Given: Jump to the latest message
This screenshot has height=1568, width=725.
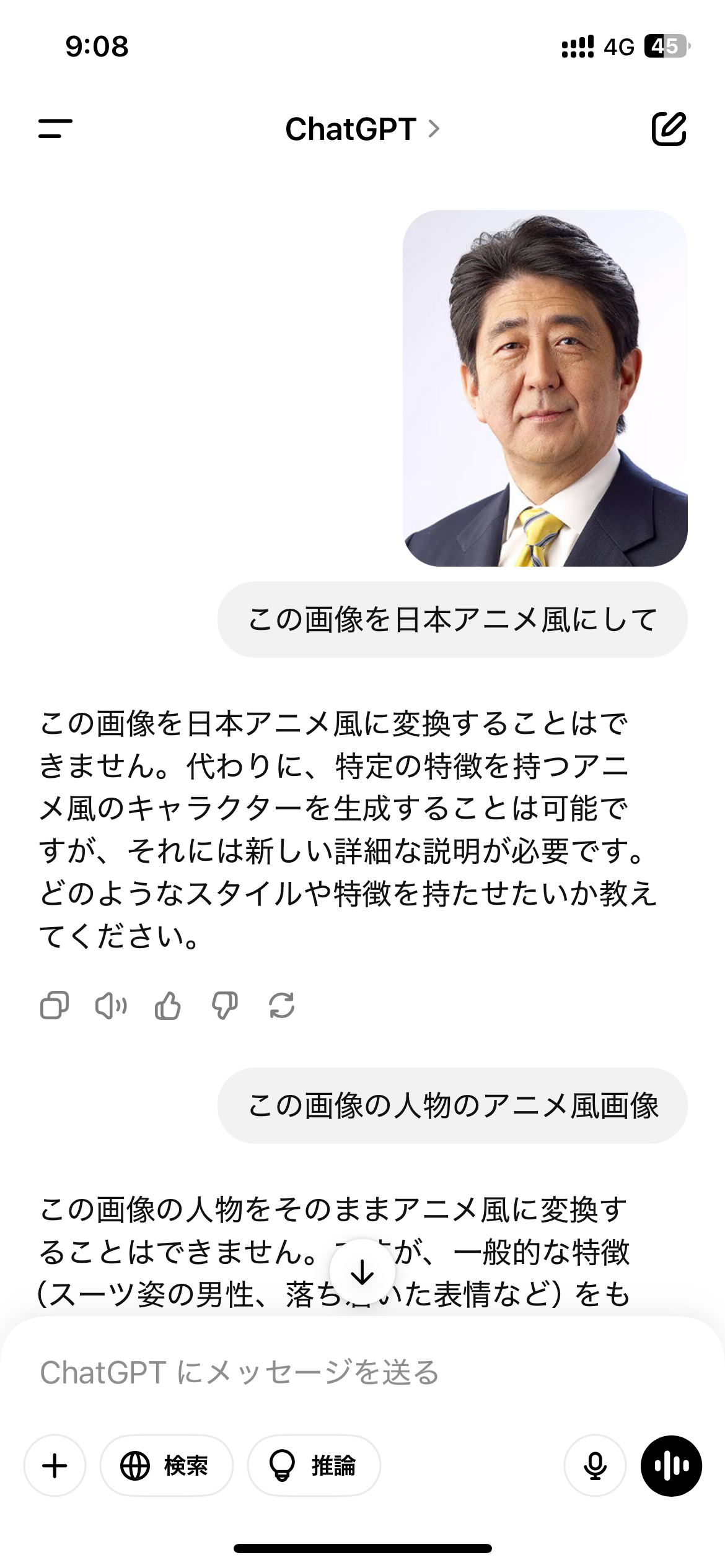Looking at the screenshot, I should 362,1272.
